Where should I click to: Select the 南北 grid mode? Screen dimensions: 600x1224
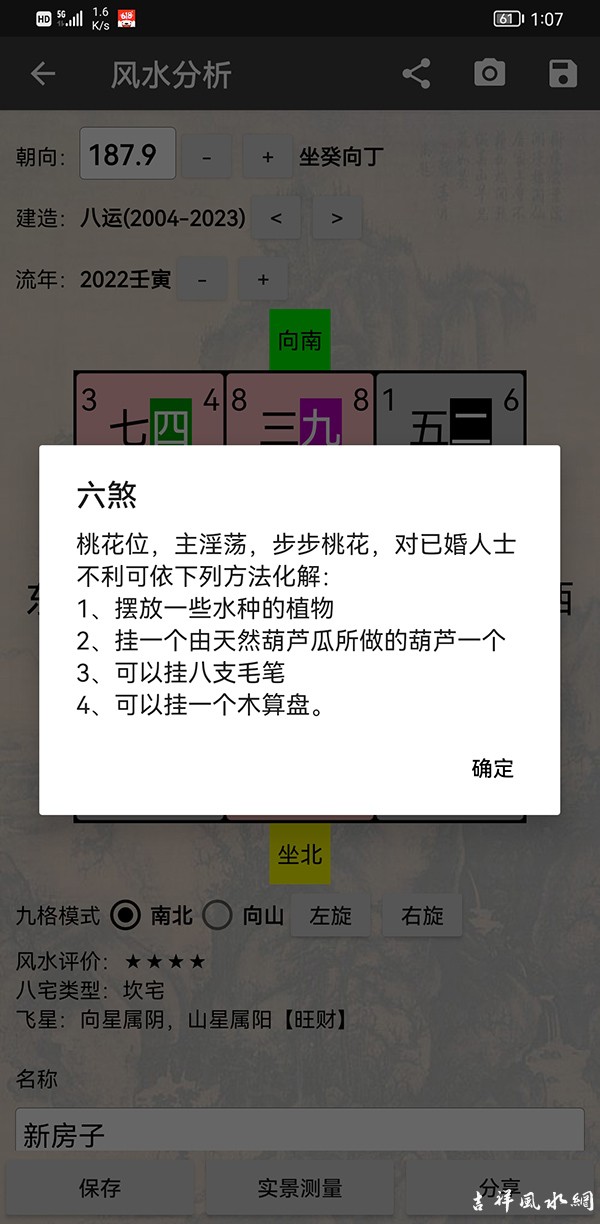tap(127, 915)
